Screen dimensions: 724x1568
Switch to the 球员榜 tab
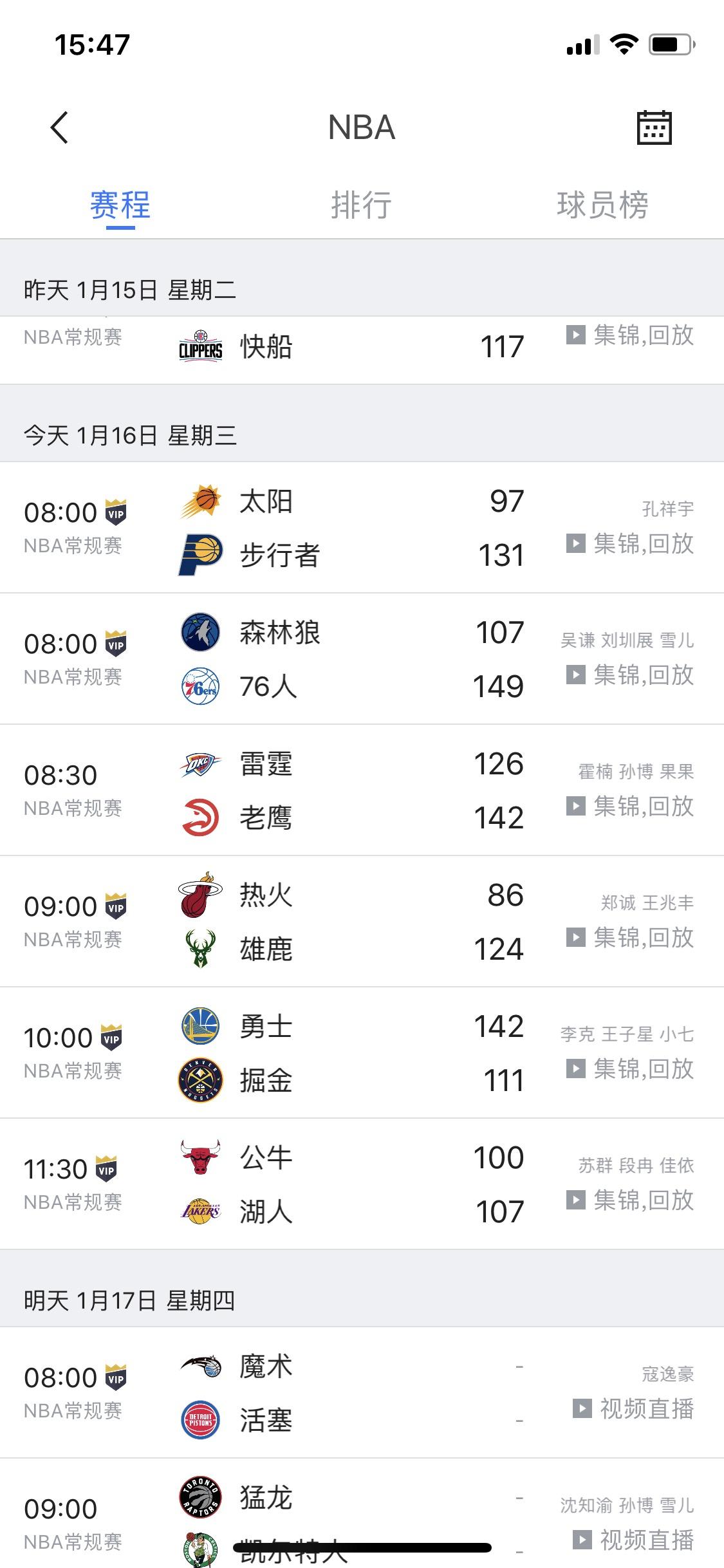click(602, 205)
